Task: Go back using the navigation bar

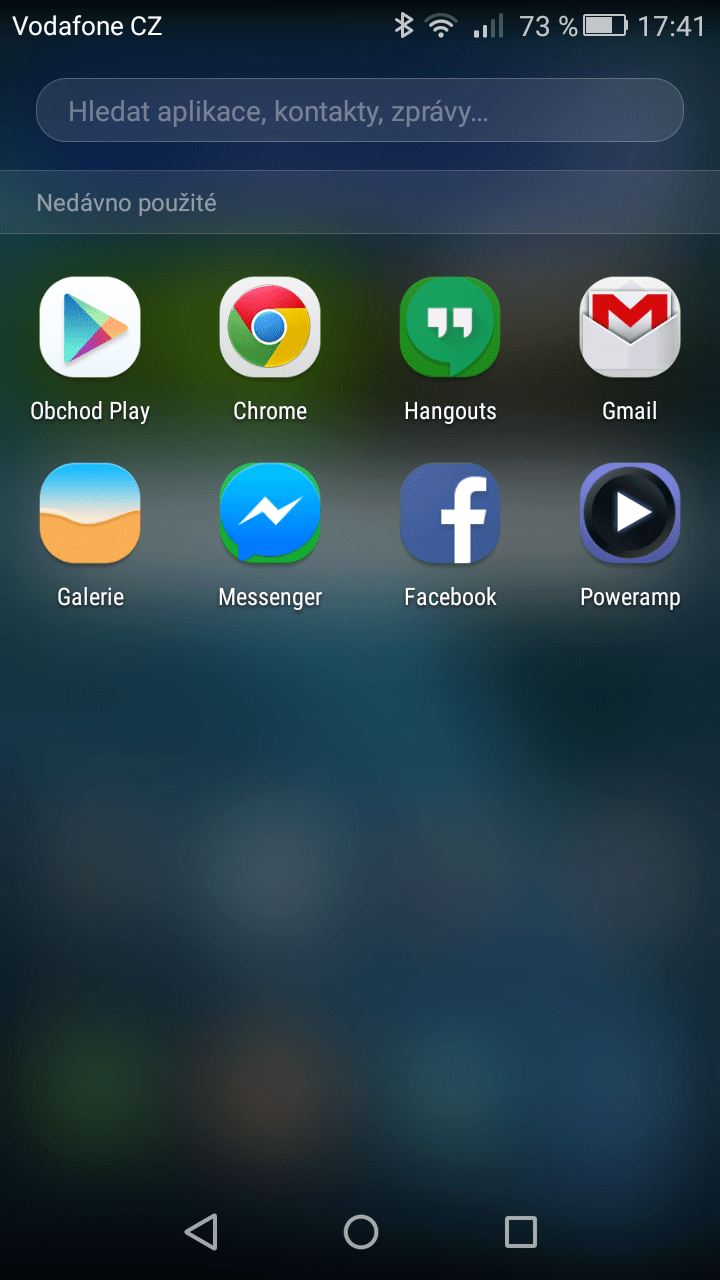Action: (x=202, y=1231)
